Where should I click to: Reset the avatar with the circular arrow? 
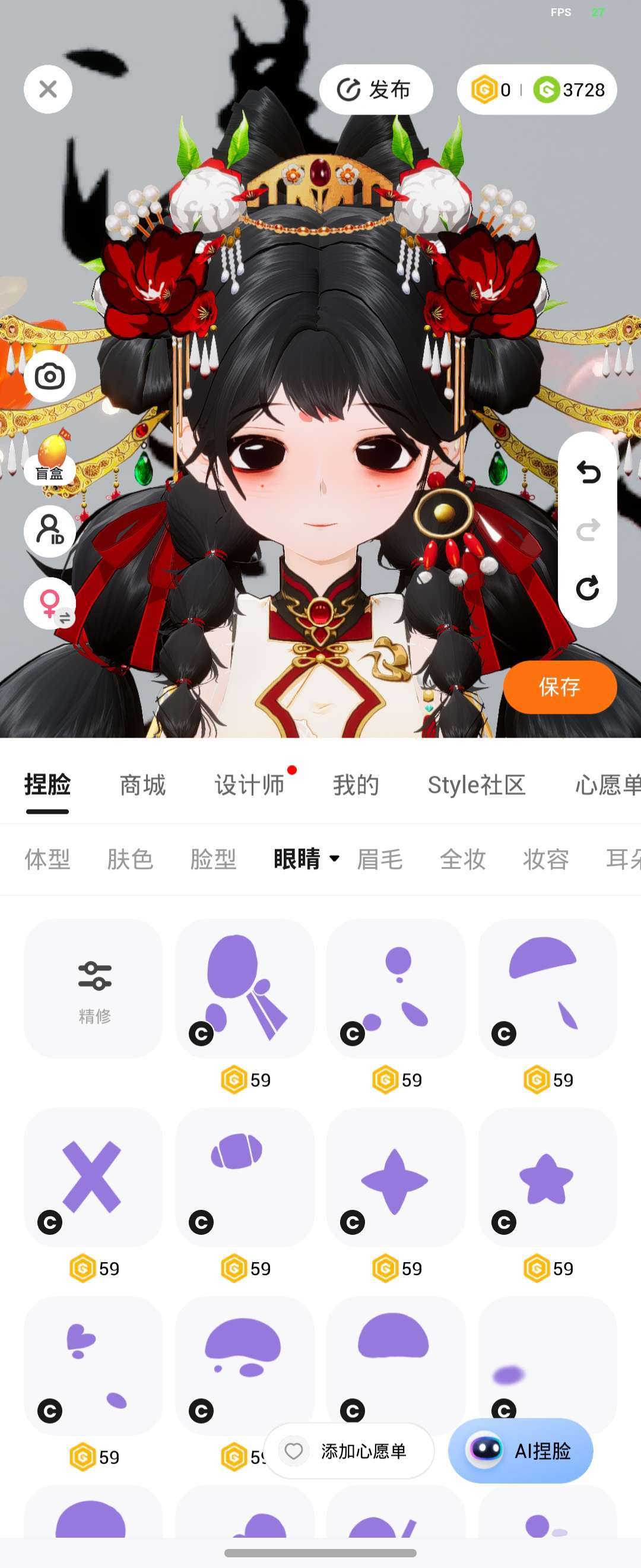(x=588, y=588)
